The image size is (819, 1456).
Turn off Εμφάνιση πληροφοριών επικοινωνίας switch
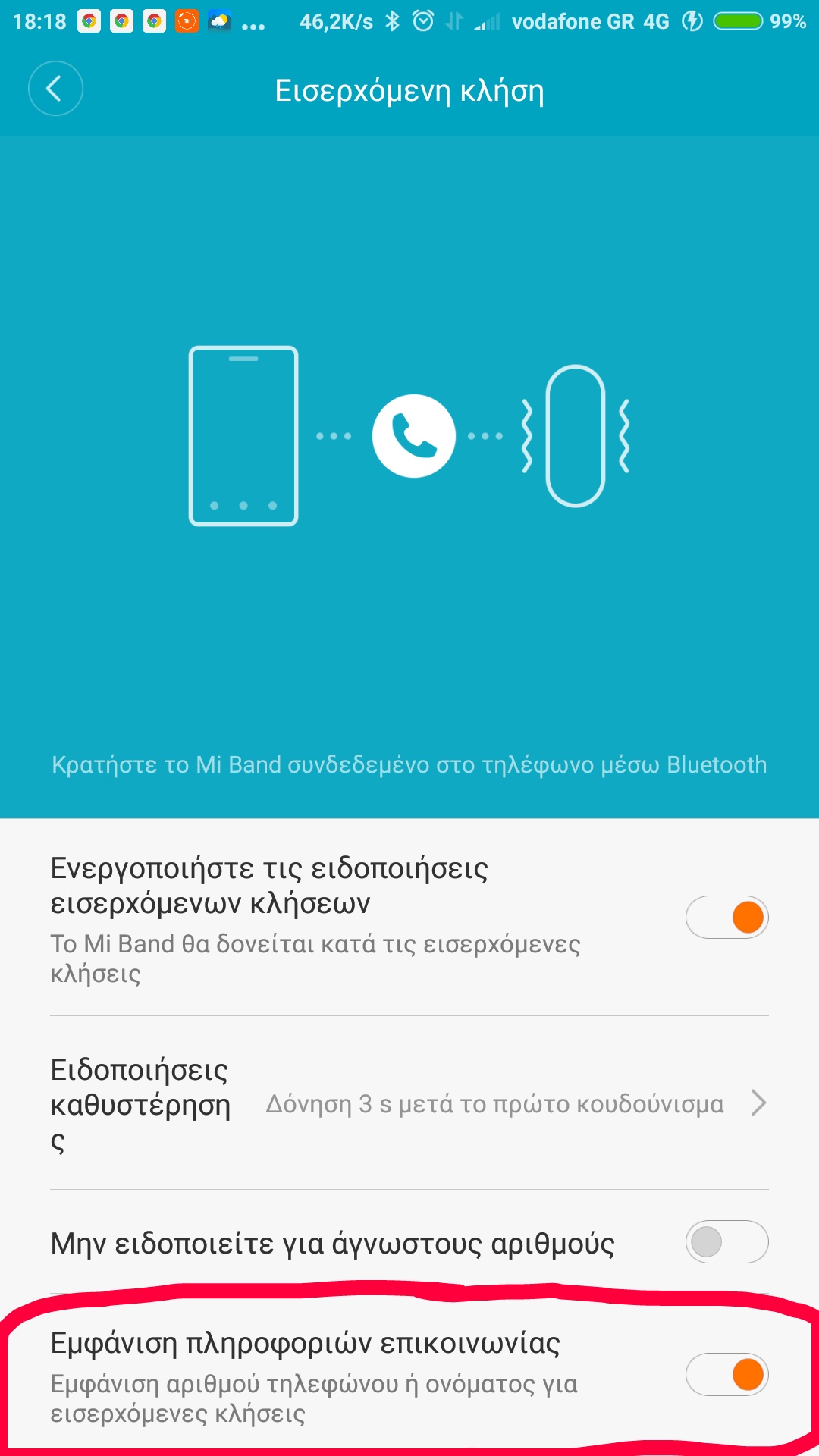pyautogui.click(x=726, y=1375)
